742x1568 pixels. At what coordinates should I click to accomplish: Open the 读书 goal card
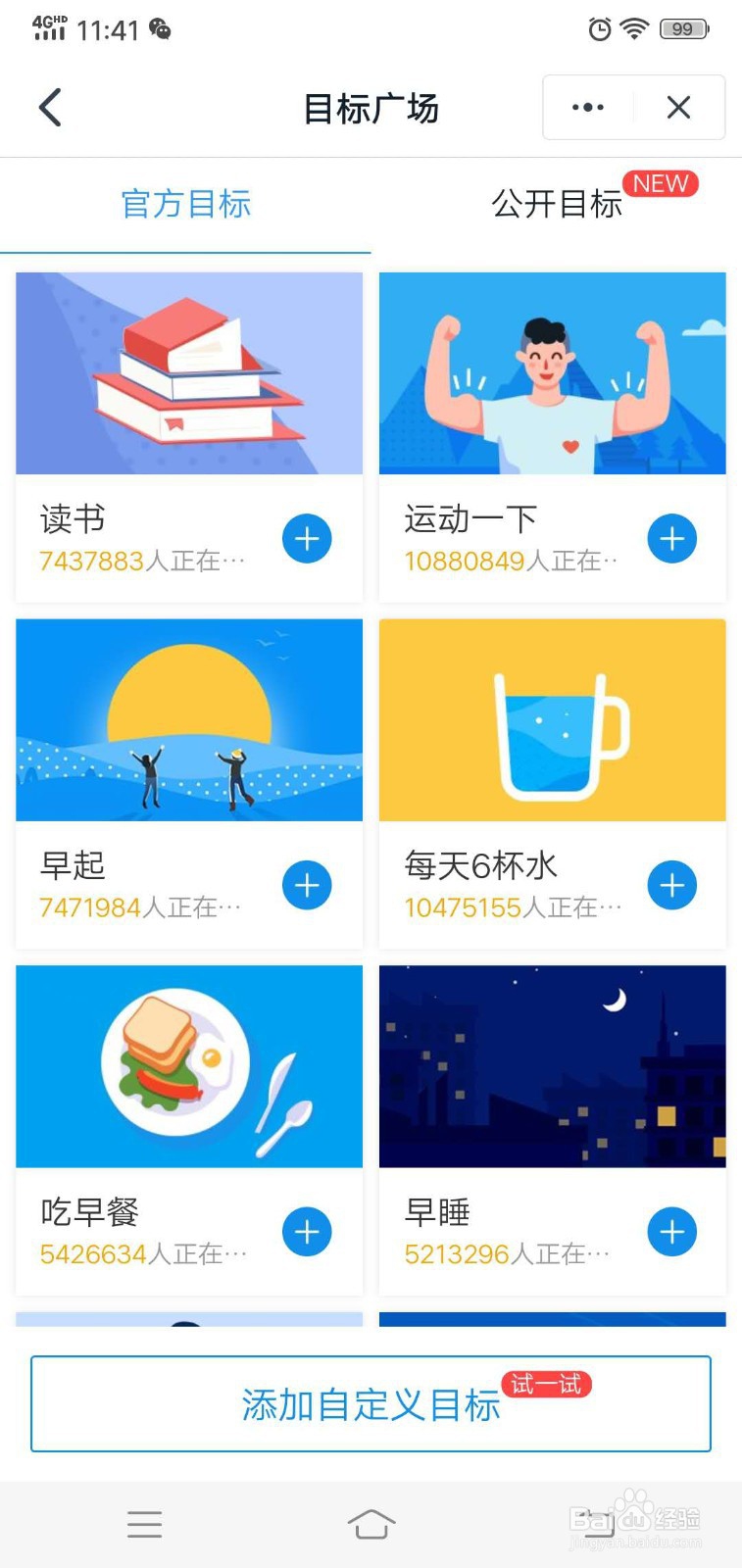pyautogui.click(x=189, y=437)
